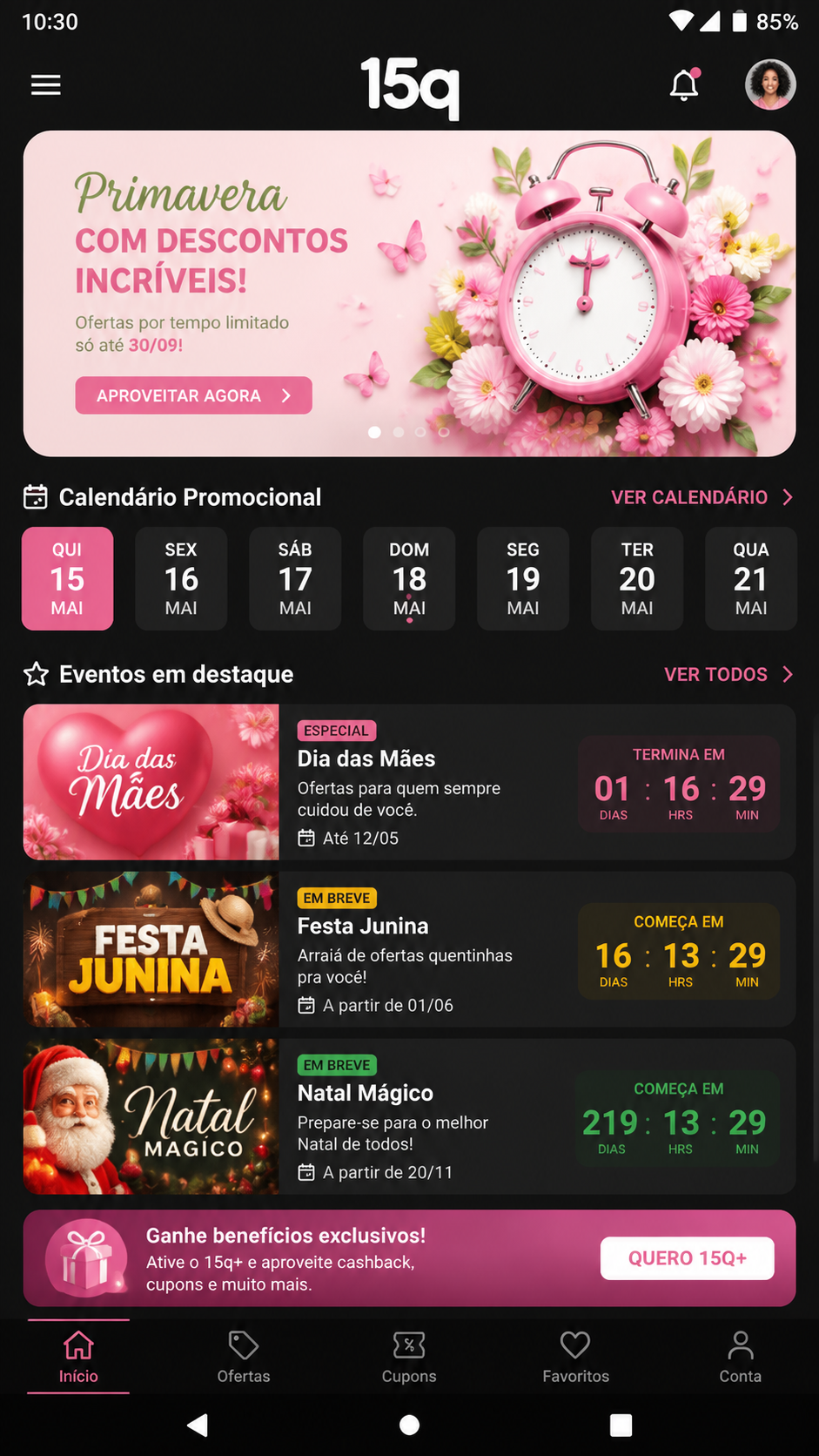The image size is (819, 1456).
Task: Tap the Quero 15Q+ button
Action: (x=687, y=1258)
